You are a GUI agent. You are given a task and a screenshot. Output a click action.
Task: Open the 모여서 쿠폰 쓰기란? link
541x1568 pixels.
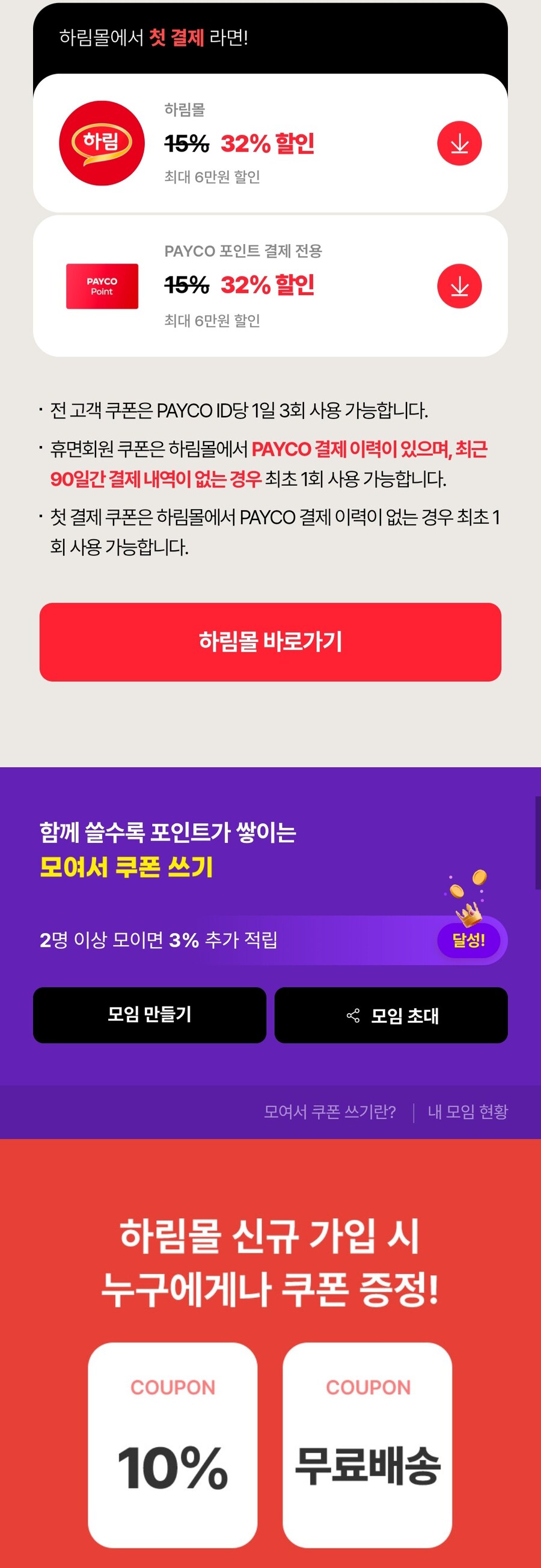coord(332,1110)
